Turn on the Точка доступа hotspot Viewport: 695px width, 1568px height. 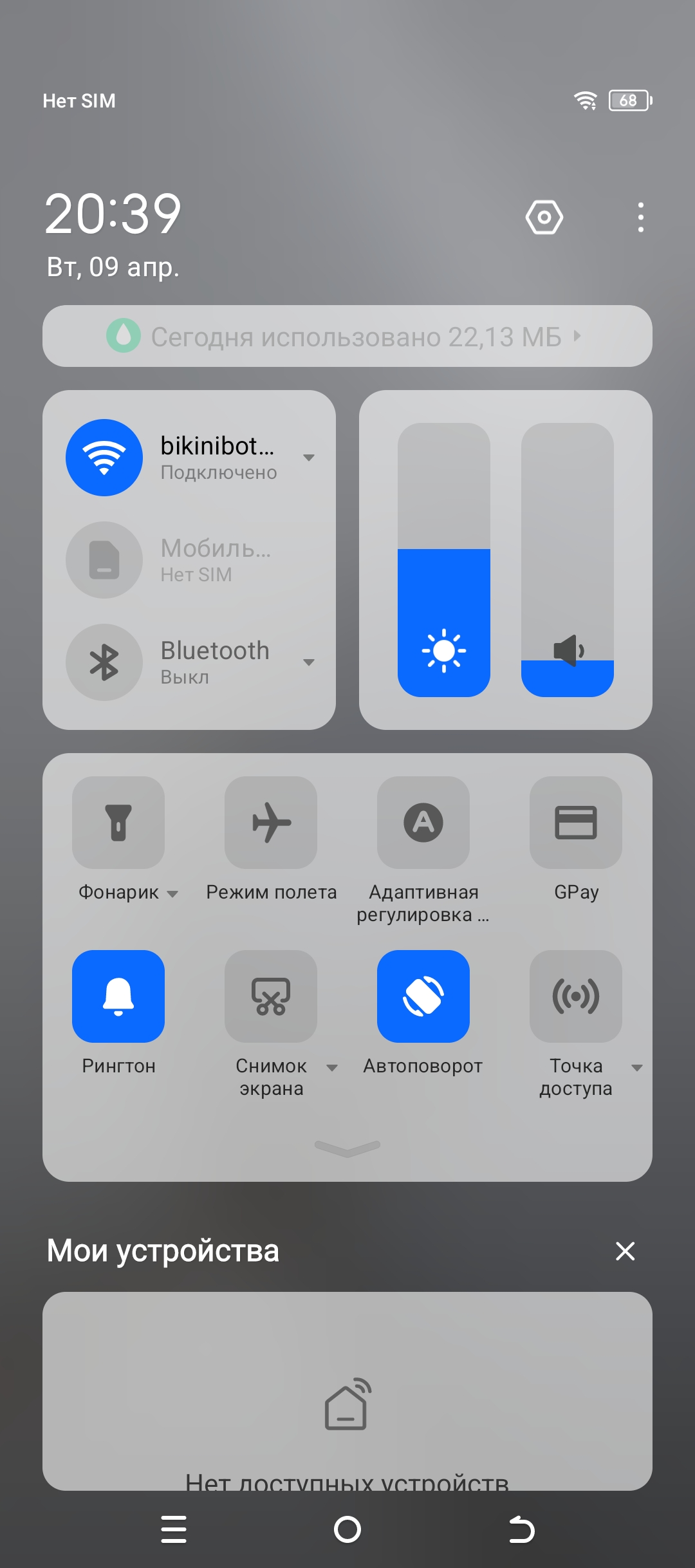click(x=576, y=996)
